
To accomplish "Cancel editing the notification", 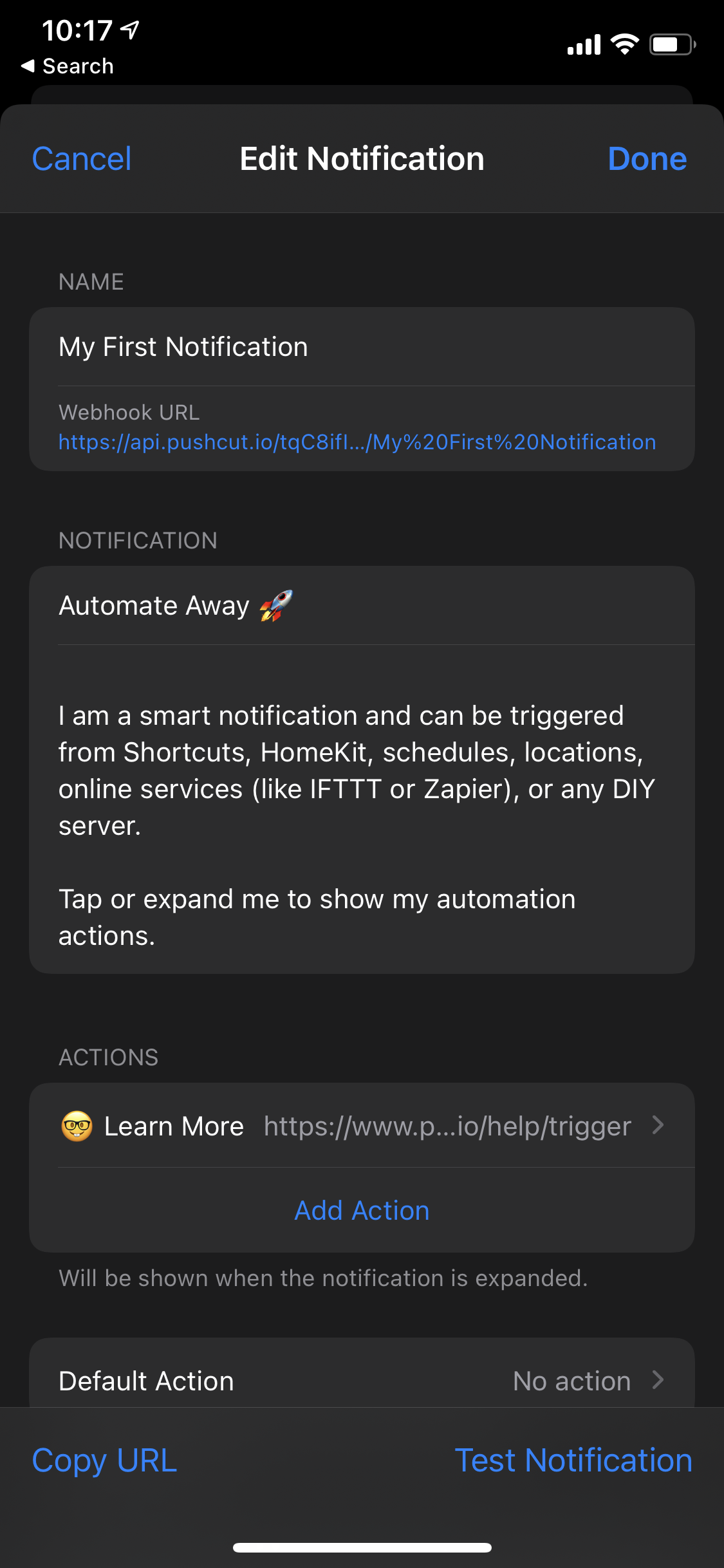I will click(82, 159).
